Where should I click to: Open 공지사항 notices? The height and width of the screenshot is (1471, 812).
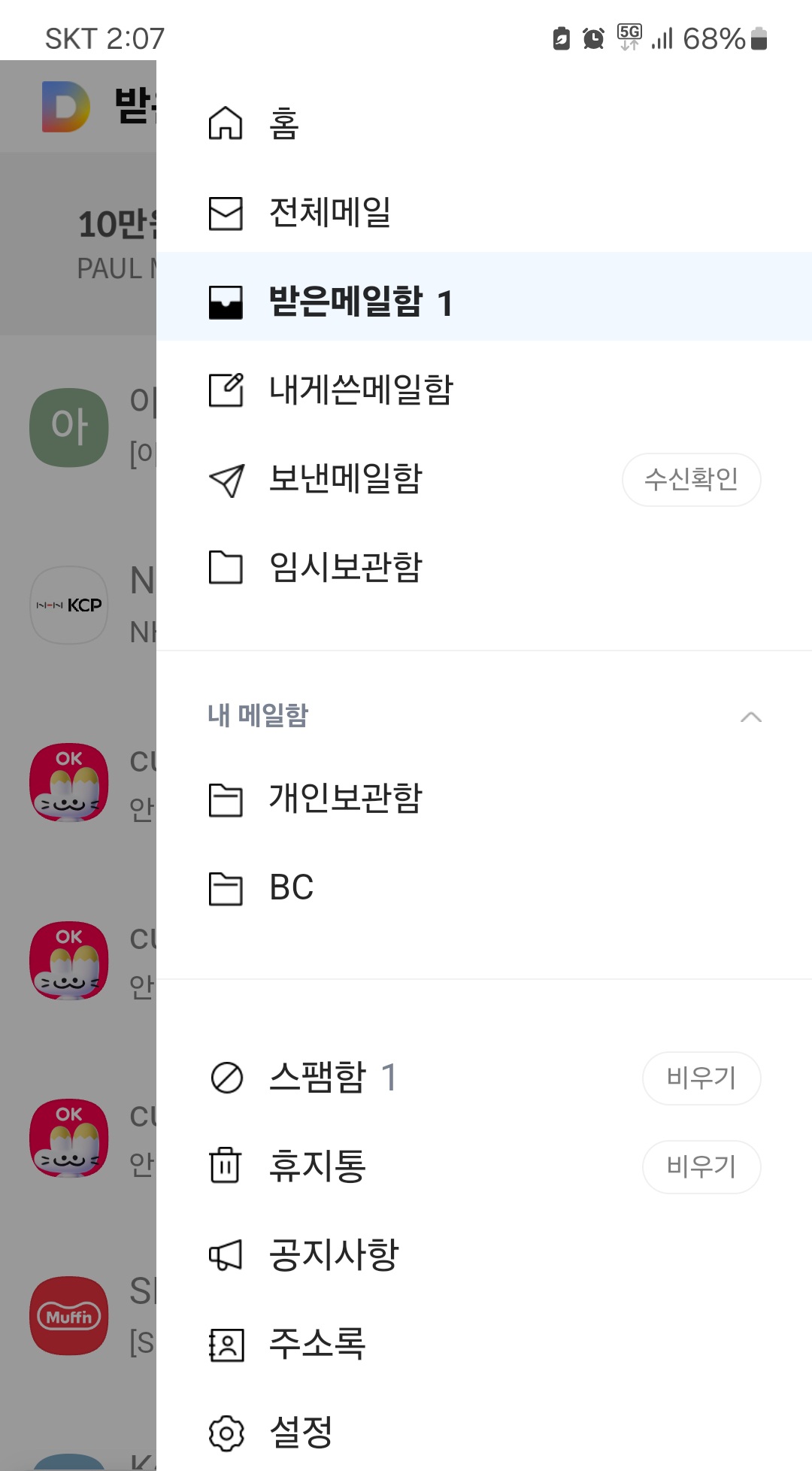tap(334, 1255)
